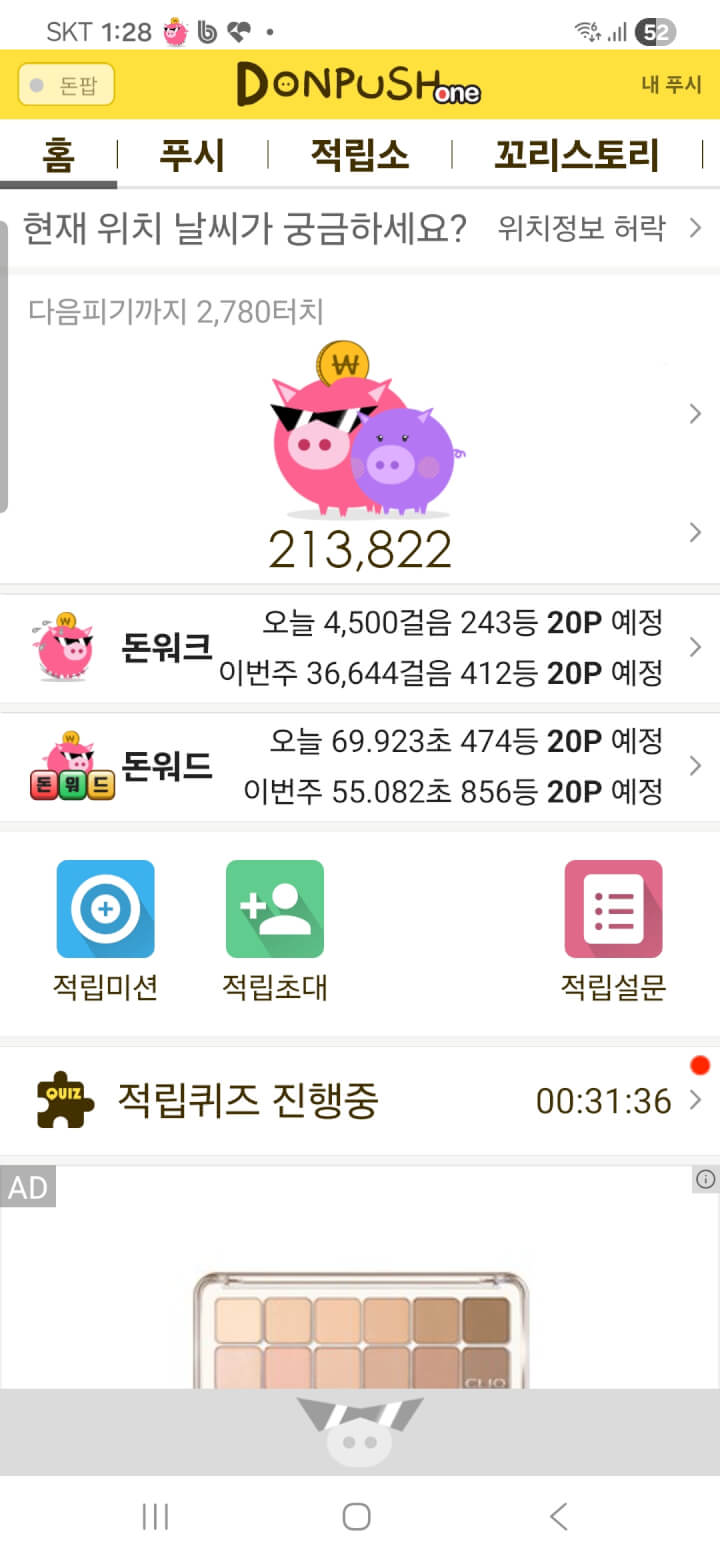
Task: Select the 홈 tab
Action: pyautogui.click(x=58, y=156)
